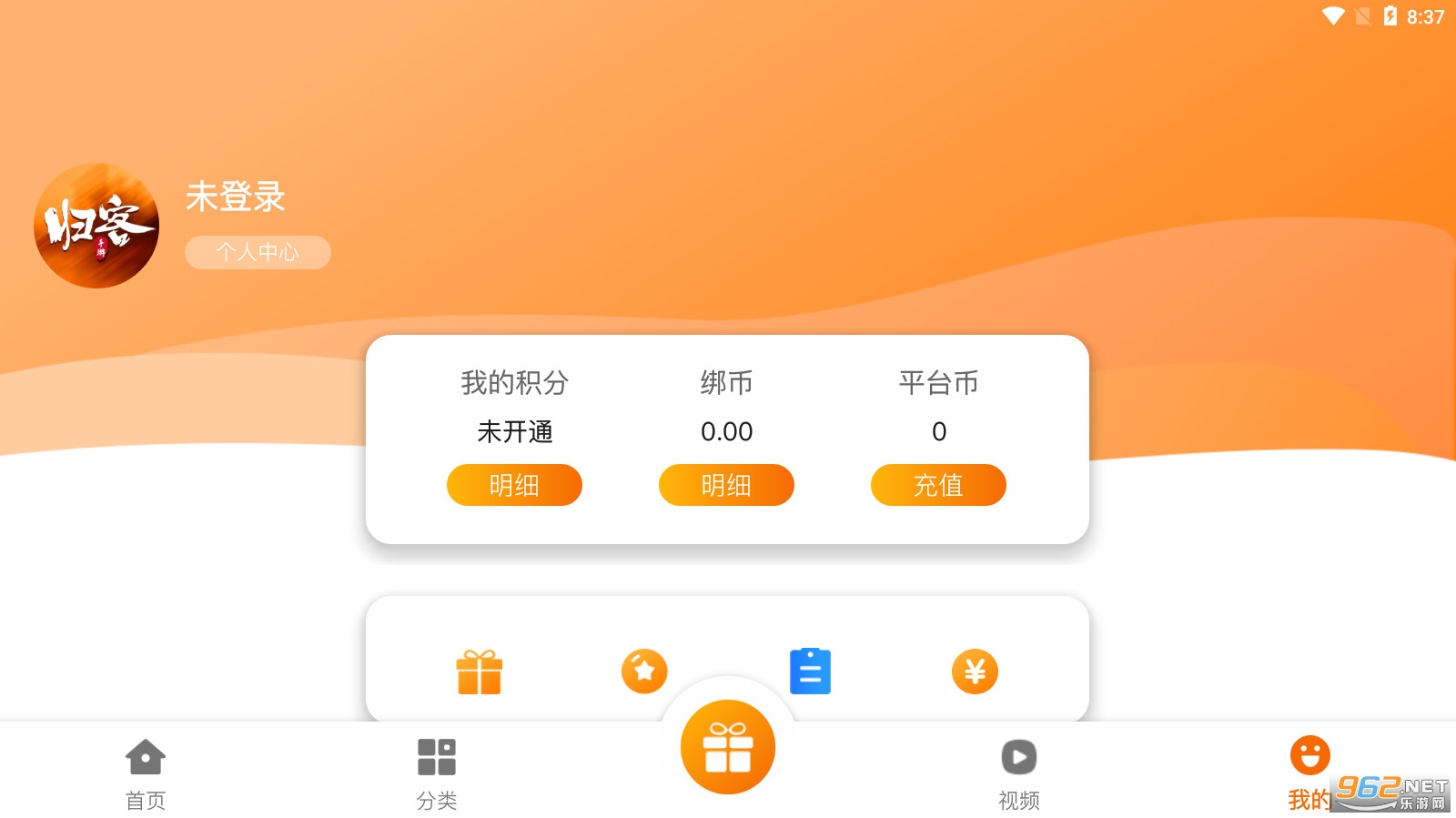Switch to the 分类 tab

tap(437, 773)
